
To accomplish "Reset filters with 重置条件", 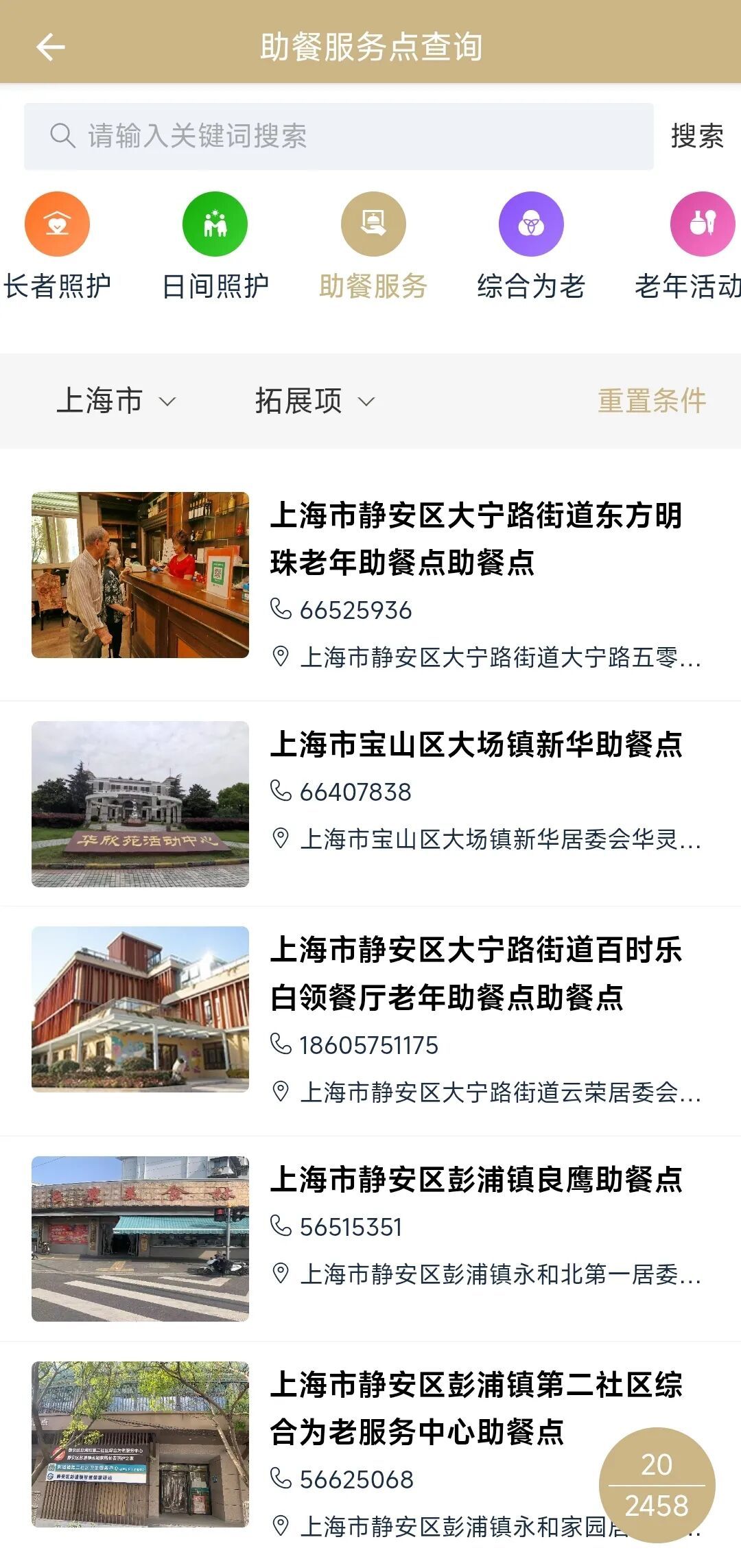I will (651, 401).
